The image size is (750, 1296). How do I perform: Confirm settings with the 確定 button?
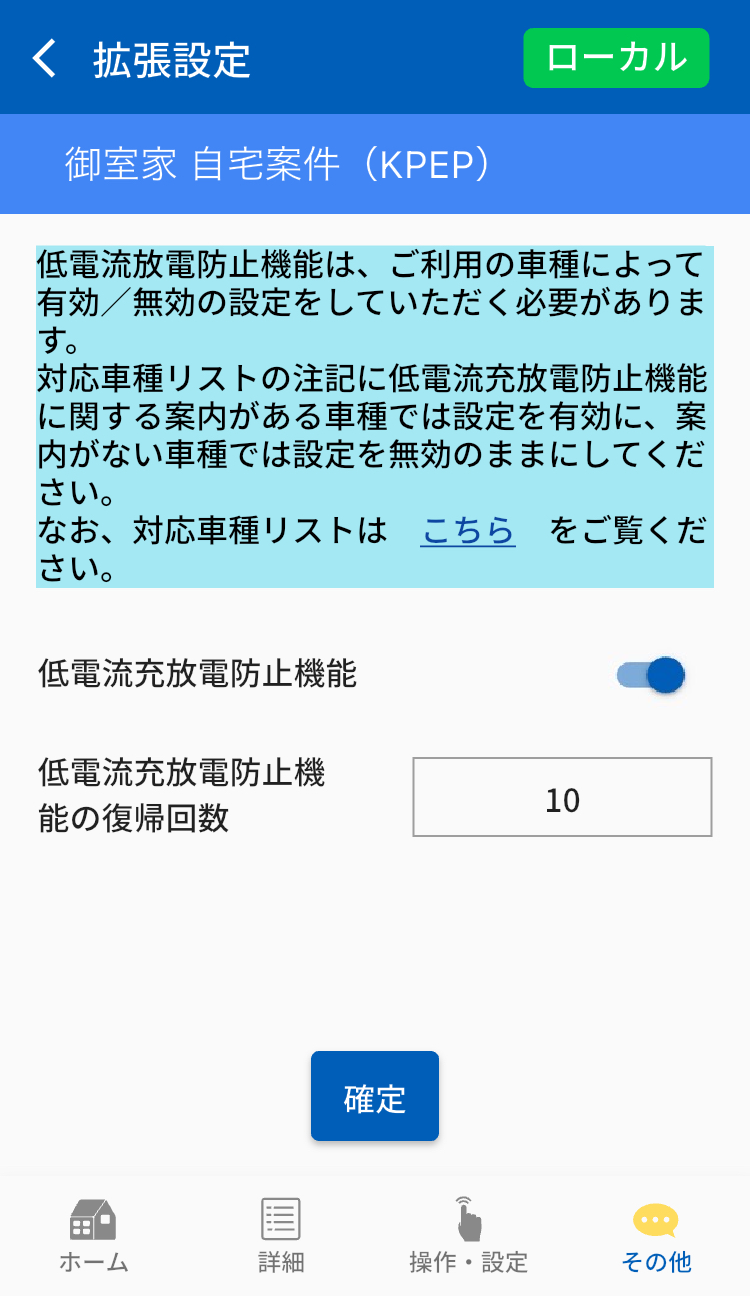pyautogui.click(x=375, y=1096)
